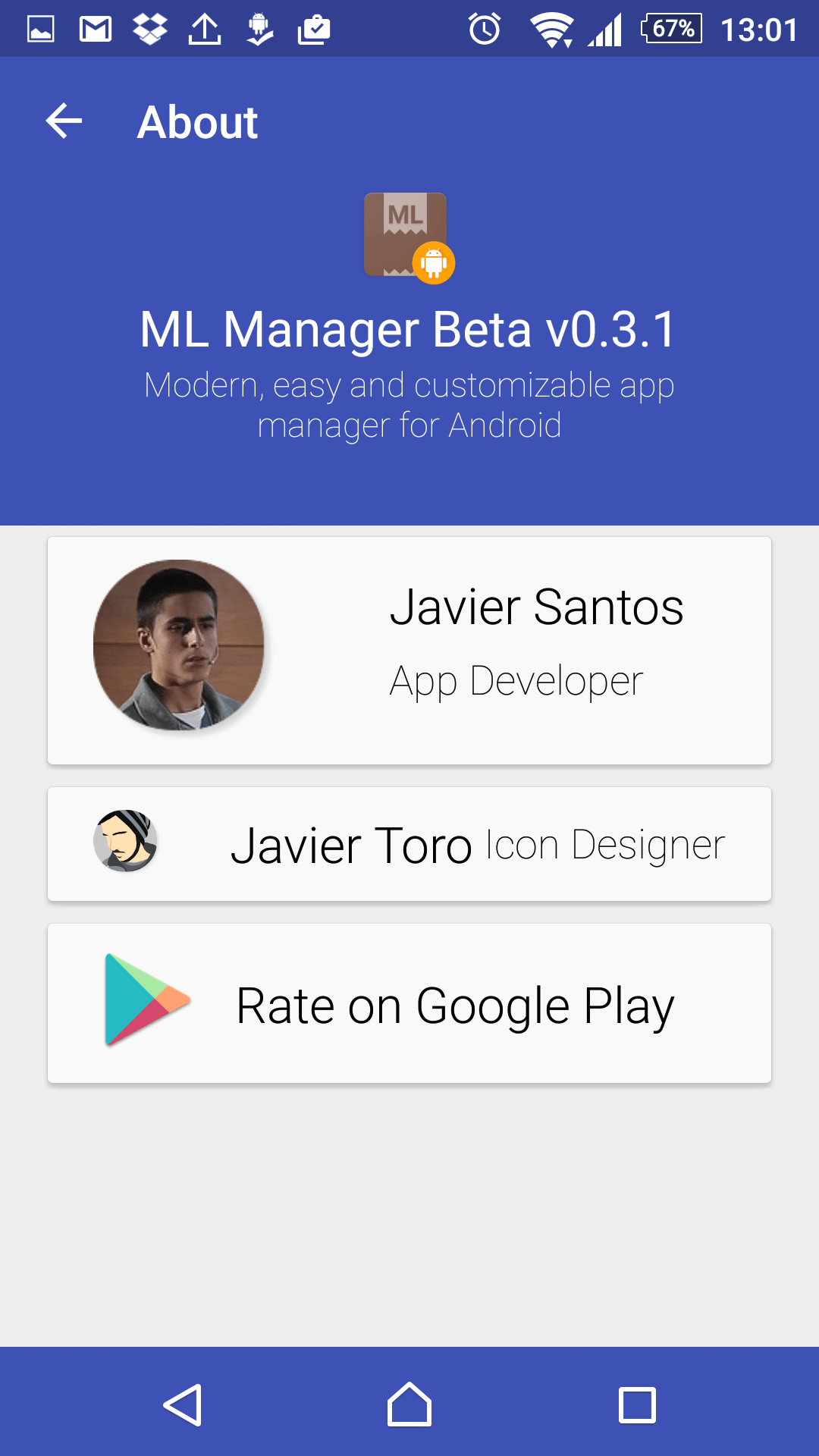The image size is (819, 1456).
Task: Open the recent apps view
Action: [x=637, y=1405]
